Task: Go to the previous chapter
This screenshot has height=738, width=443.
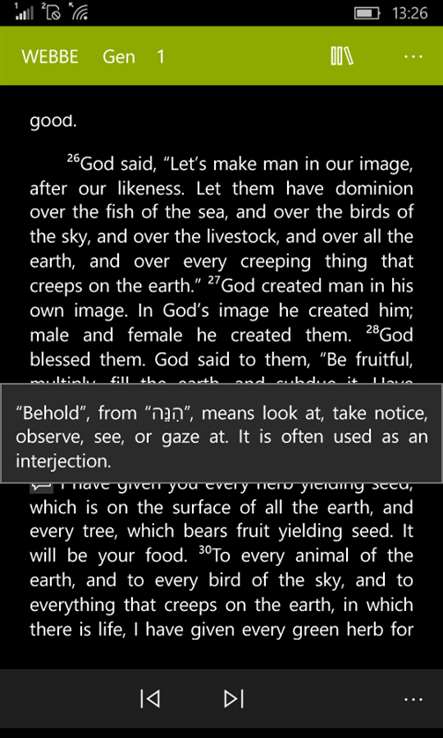Action: coord(150,698)
